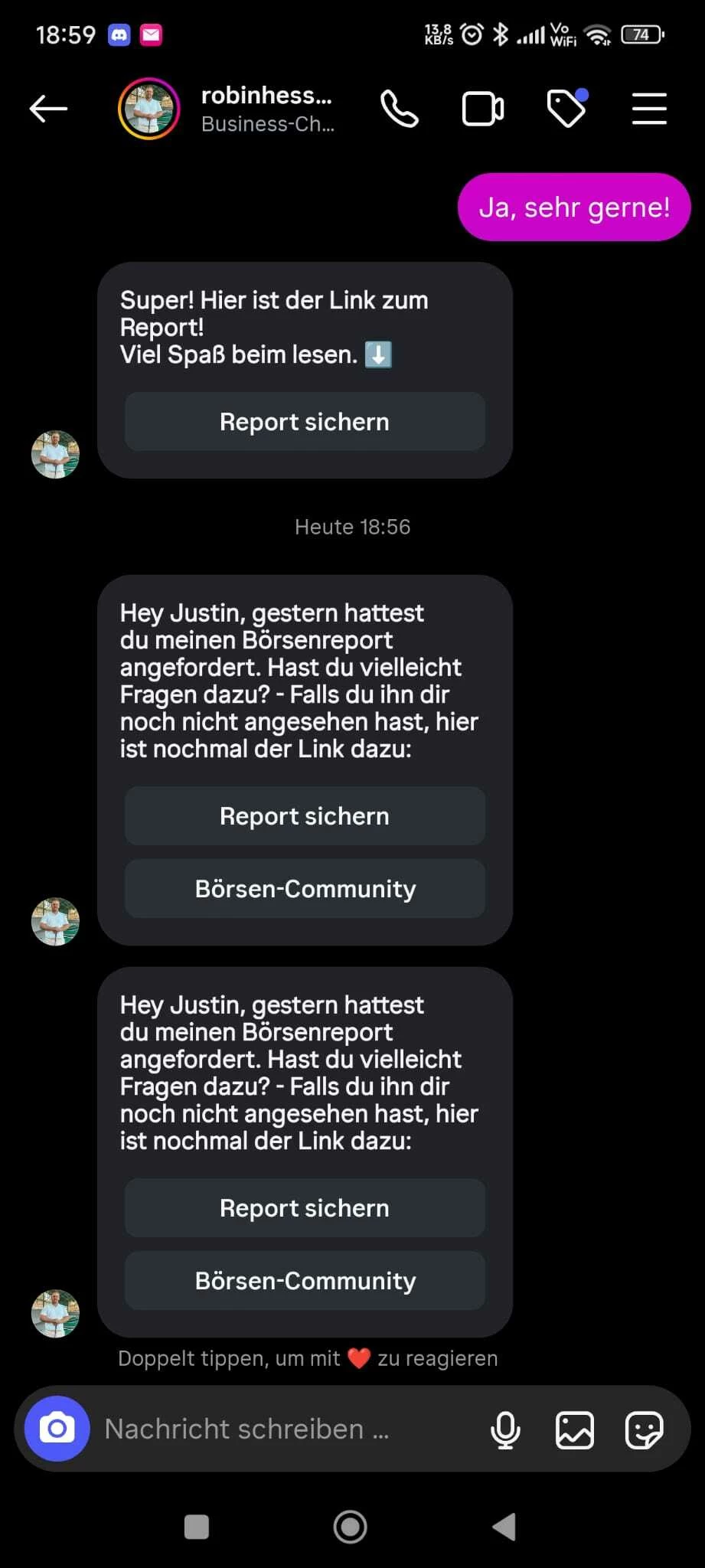Open robinhess profile from the header name
This screenshot has width=705, height=1568.
pos(266,96)
